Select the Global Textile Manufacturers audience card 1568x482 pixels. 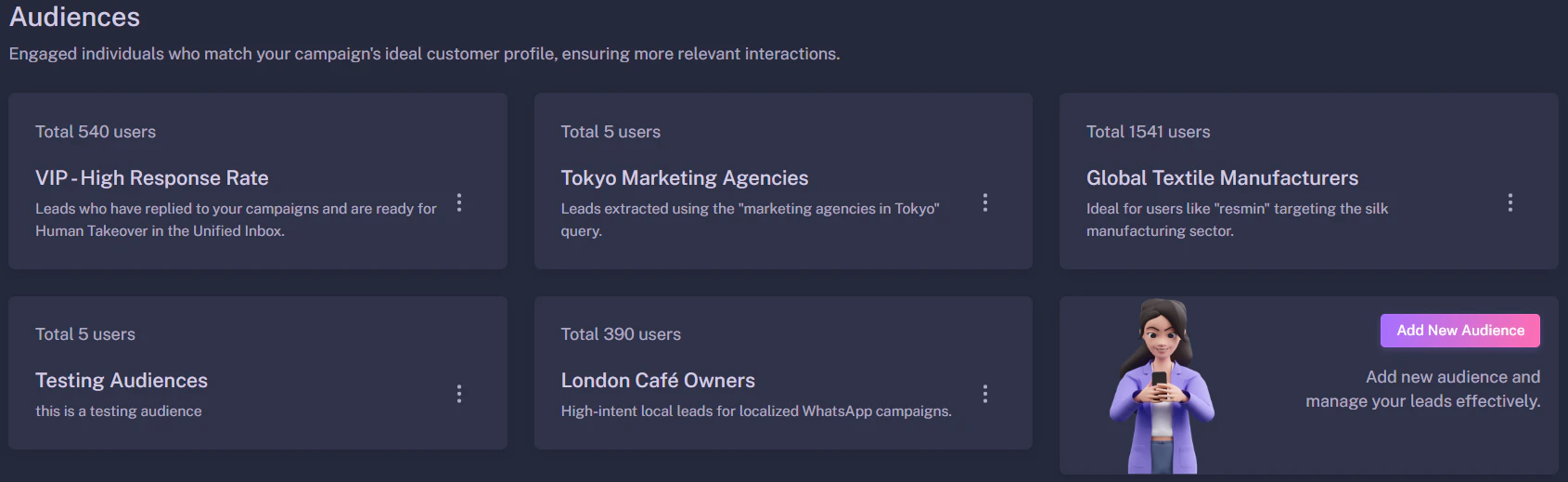[x=1222, y=178]
